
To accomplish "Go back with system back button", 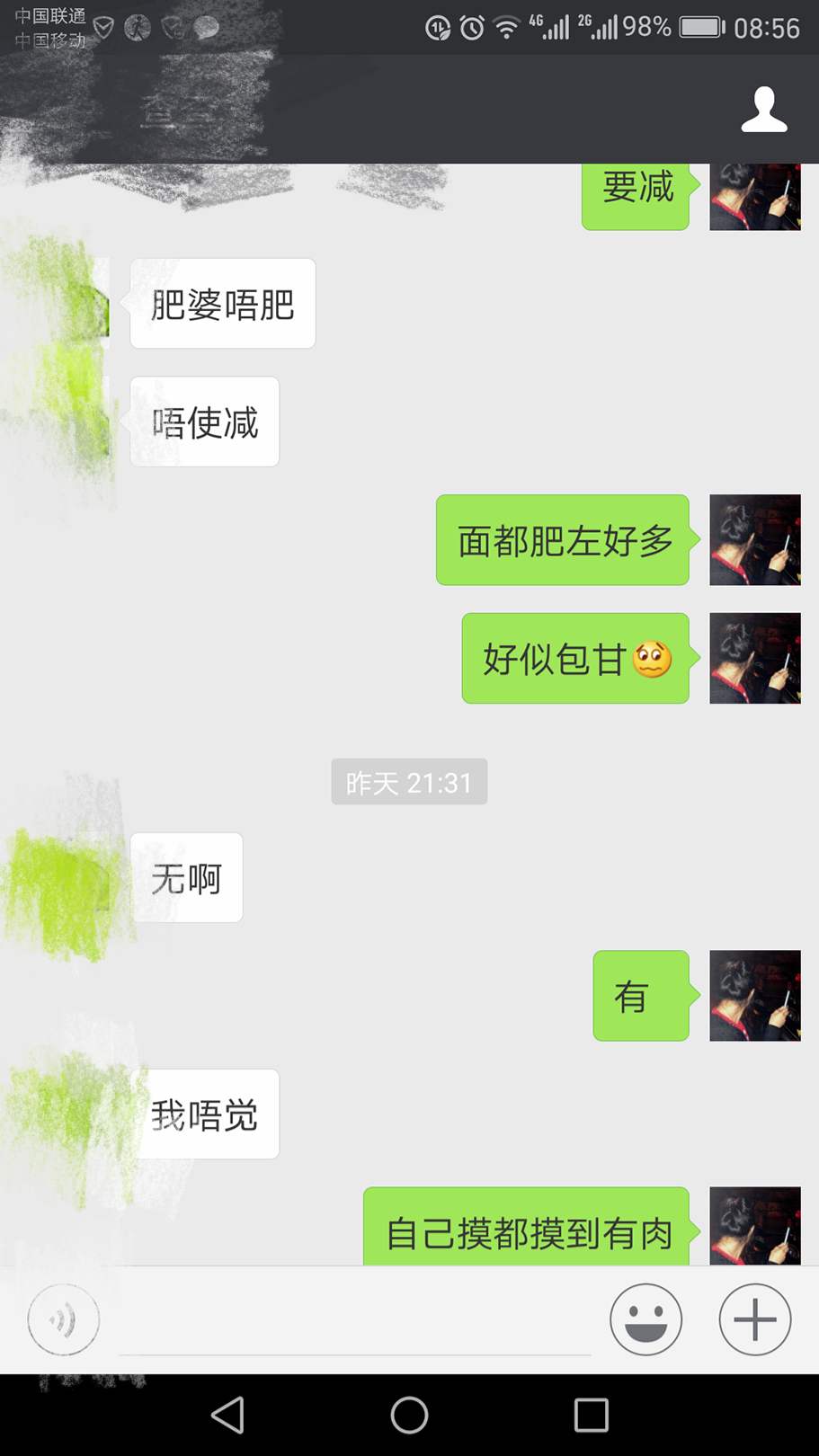I will 228,1416.
